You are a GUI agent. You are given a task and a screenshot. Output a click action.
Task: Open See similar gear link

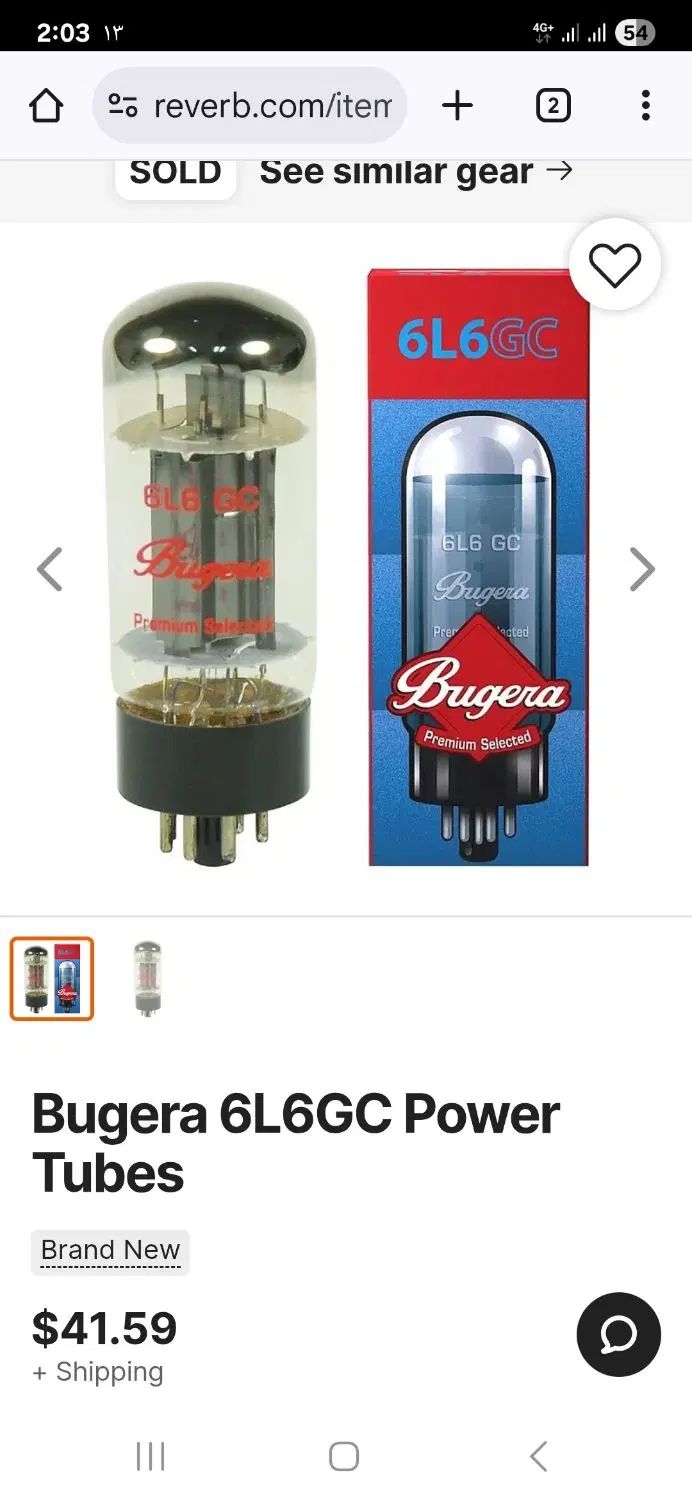click(415, 171)
